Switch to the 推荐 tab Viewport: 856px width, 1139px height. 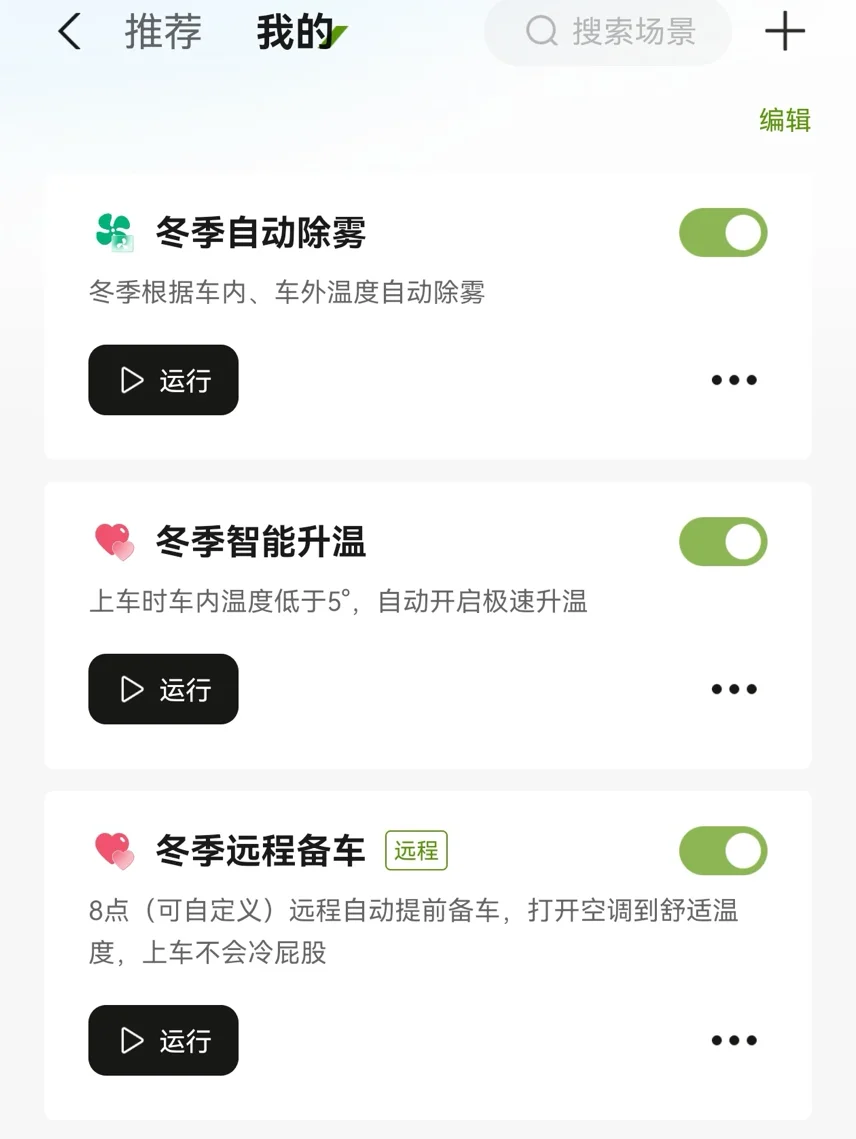[x=163, y=32]
